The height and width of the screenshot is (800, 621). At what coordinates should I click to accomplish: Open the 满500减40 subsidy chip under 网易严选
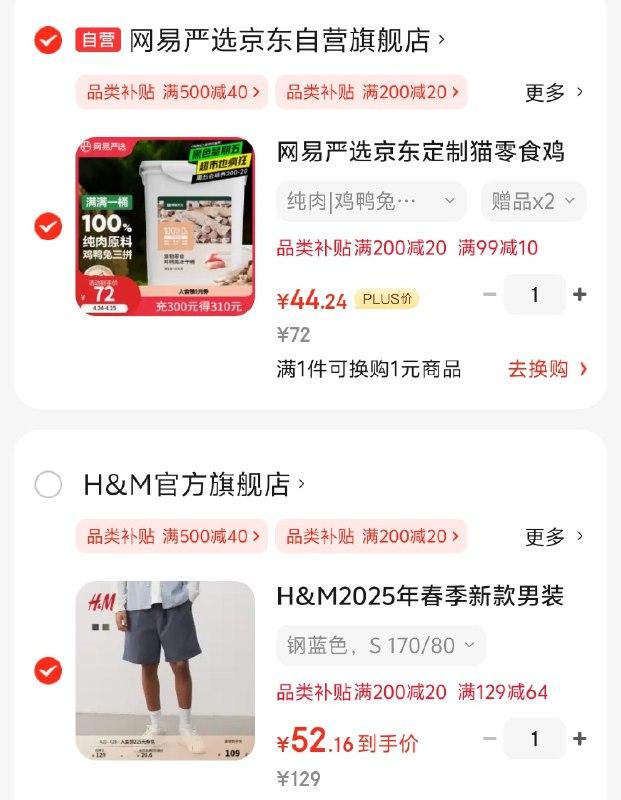tap(172, 93)
